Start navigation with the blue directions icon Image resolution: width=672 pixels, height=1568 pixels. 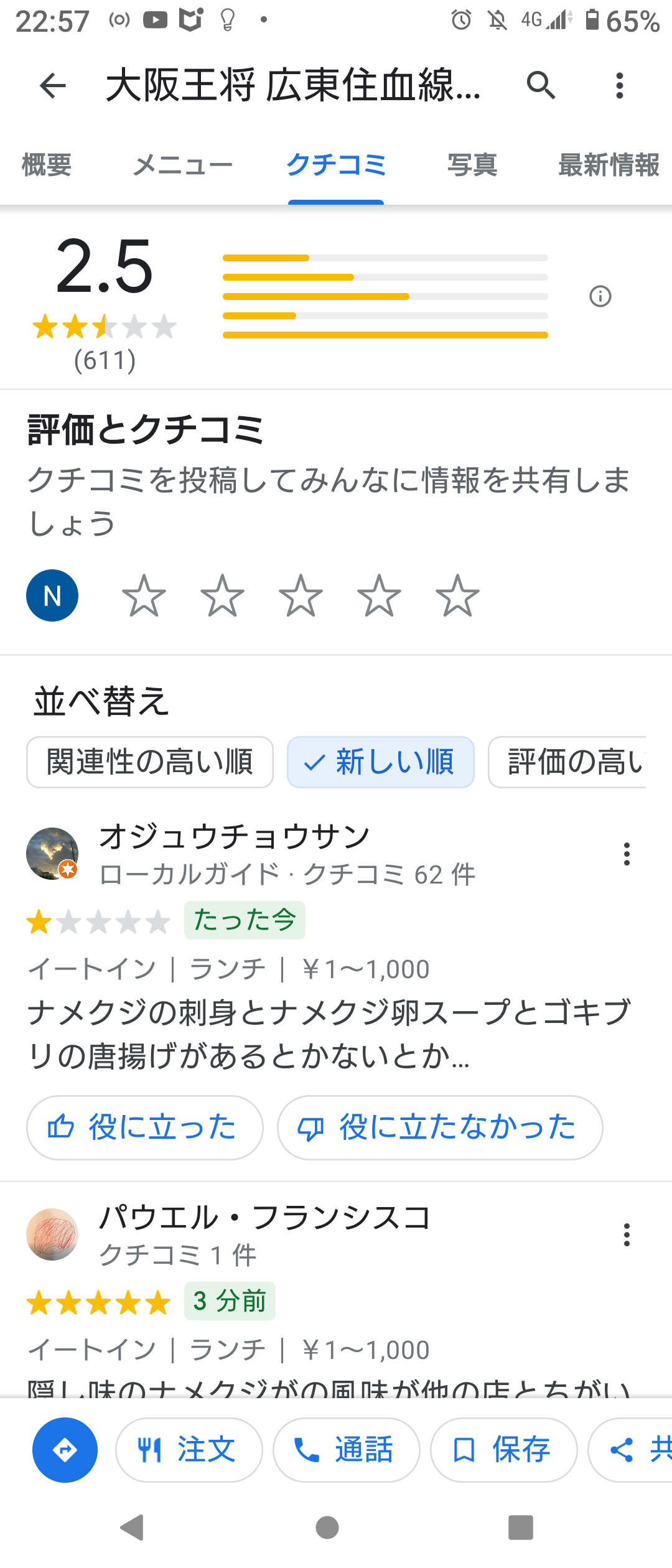pos(65,1450)
